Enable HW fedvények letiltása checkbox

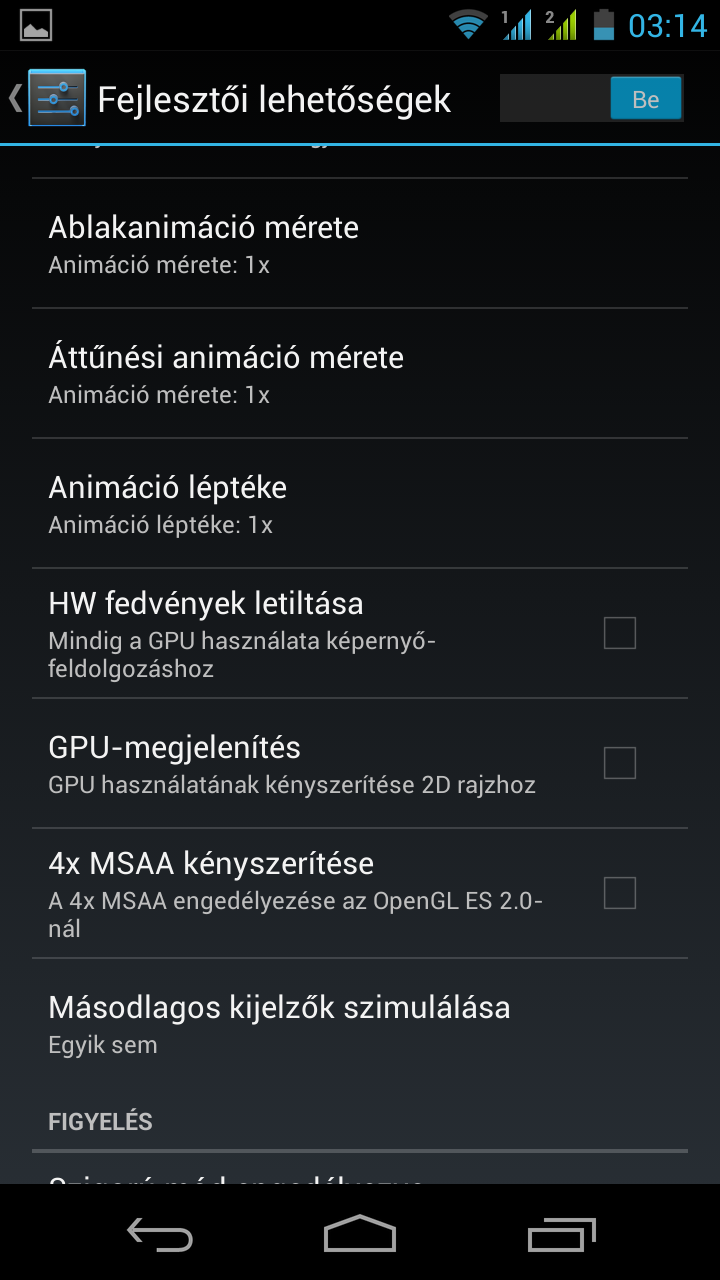click(x=620, y=633)
